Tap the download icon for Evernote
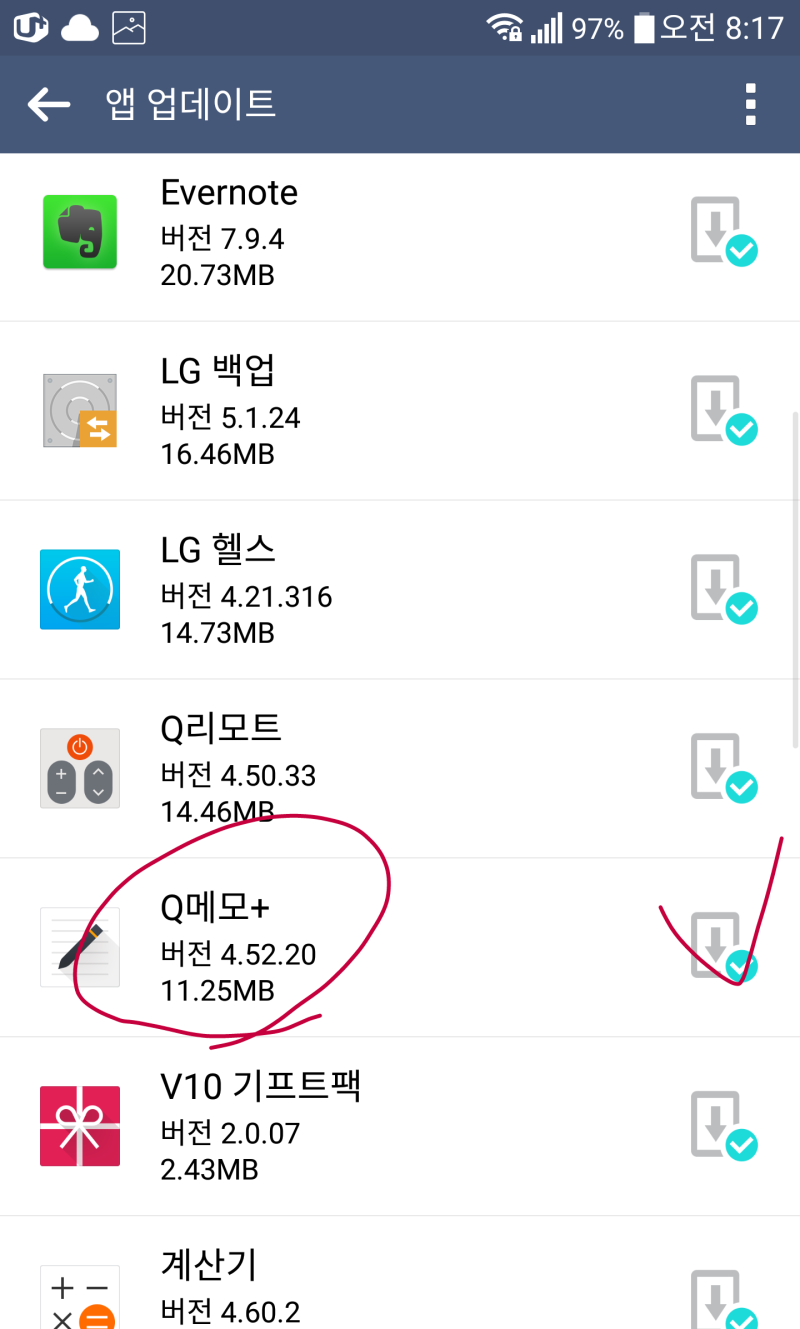This screenshot has width=800, height=1329. click(722, 232)
